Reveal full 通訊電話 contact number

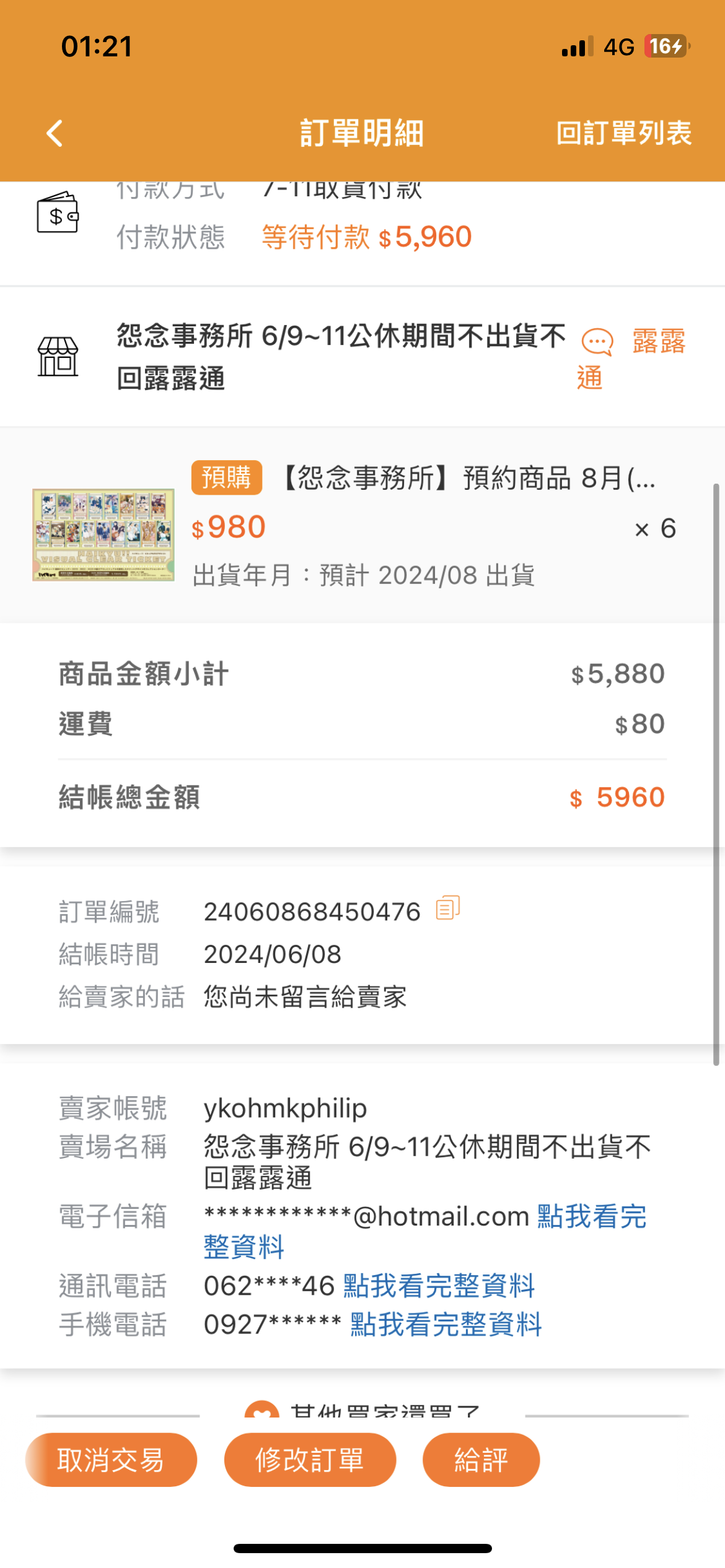tap(439, 1286)
